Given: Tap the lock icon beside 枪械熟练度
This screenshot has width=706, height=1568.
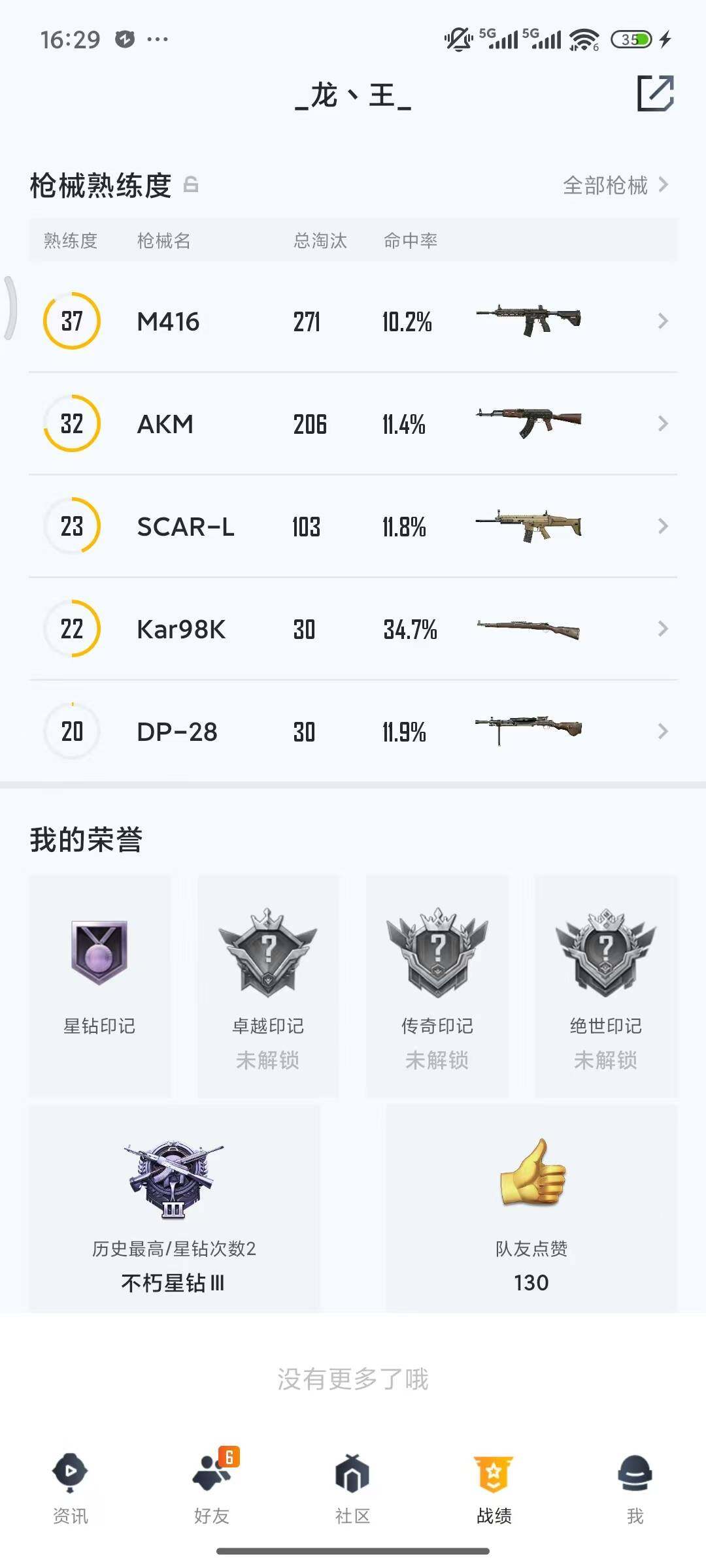Looking at the screenshot, I should click(x=191, y=185).
